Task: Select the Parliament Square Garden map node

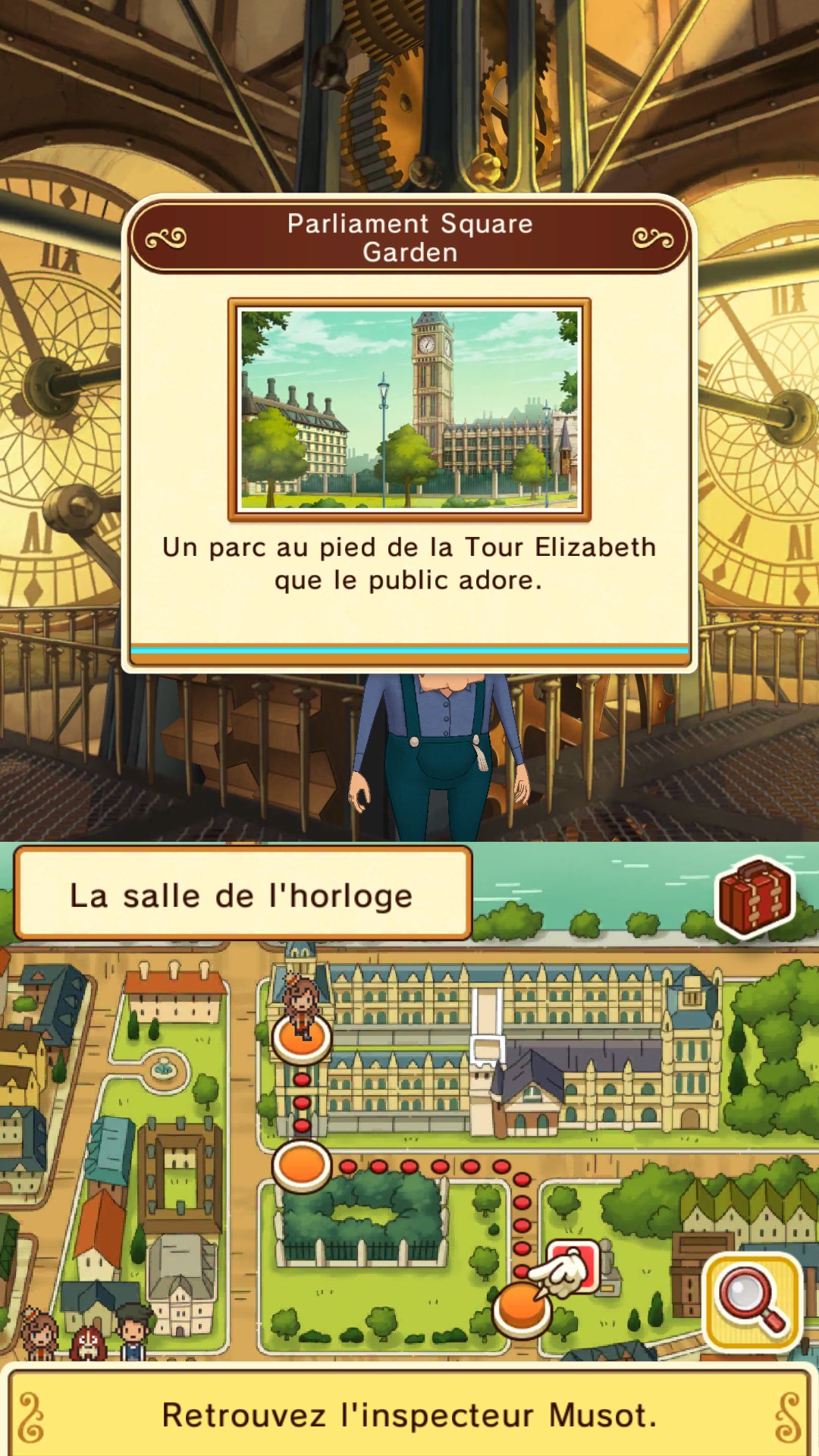Action: click(x=522, y=1310)
